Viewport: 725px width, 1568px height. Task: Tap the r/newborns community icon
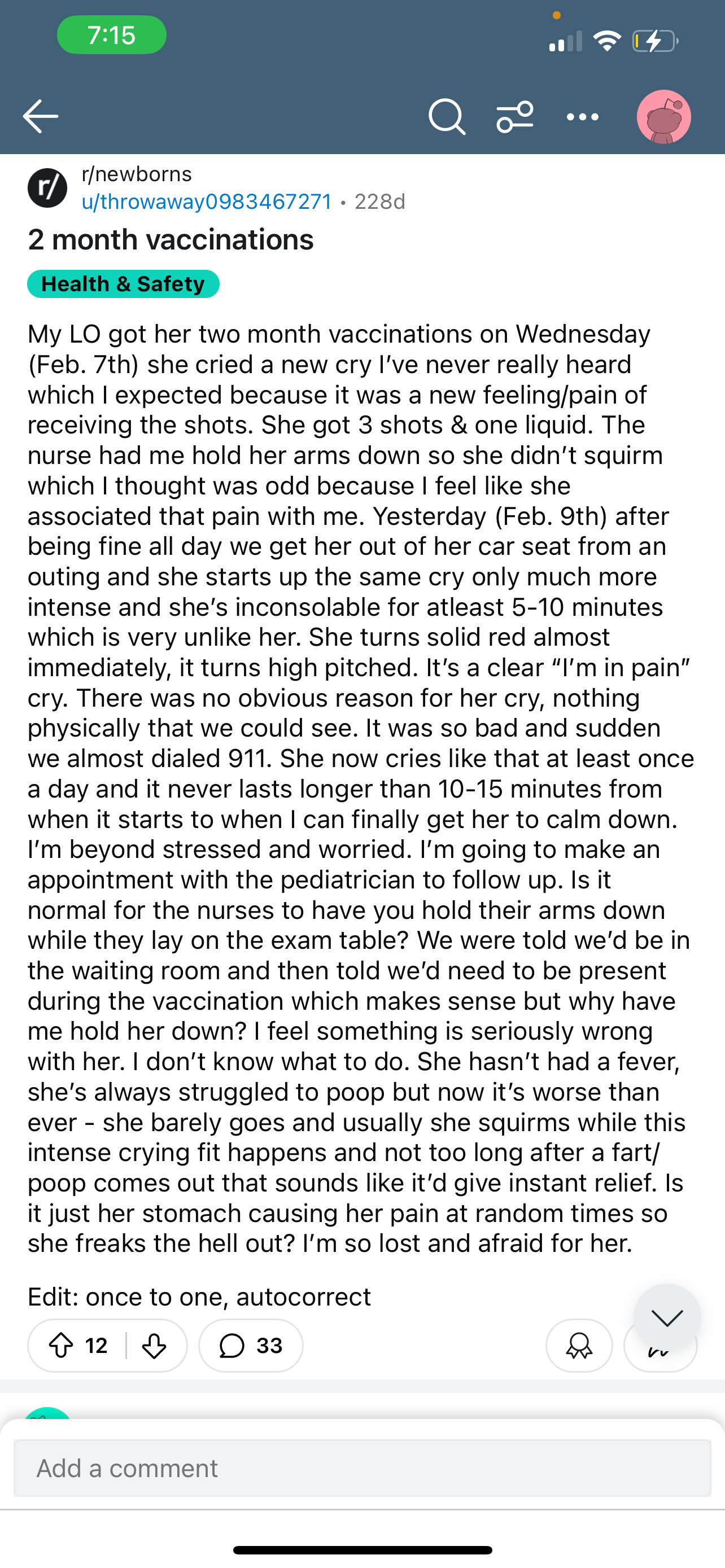(x=47, y=187)
